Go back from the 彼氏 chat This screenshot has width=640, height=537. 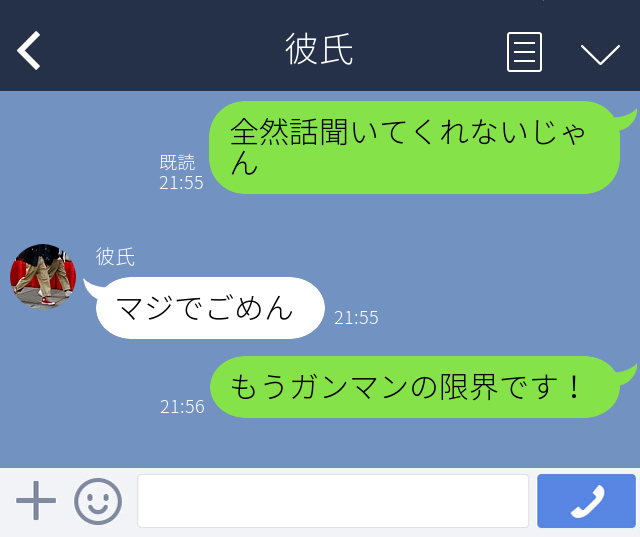tap(29, 51)
